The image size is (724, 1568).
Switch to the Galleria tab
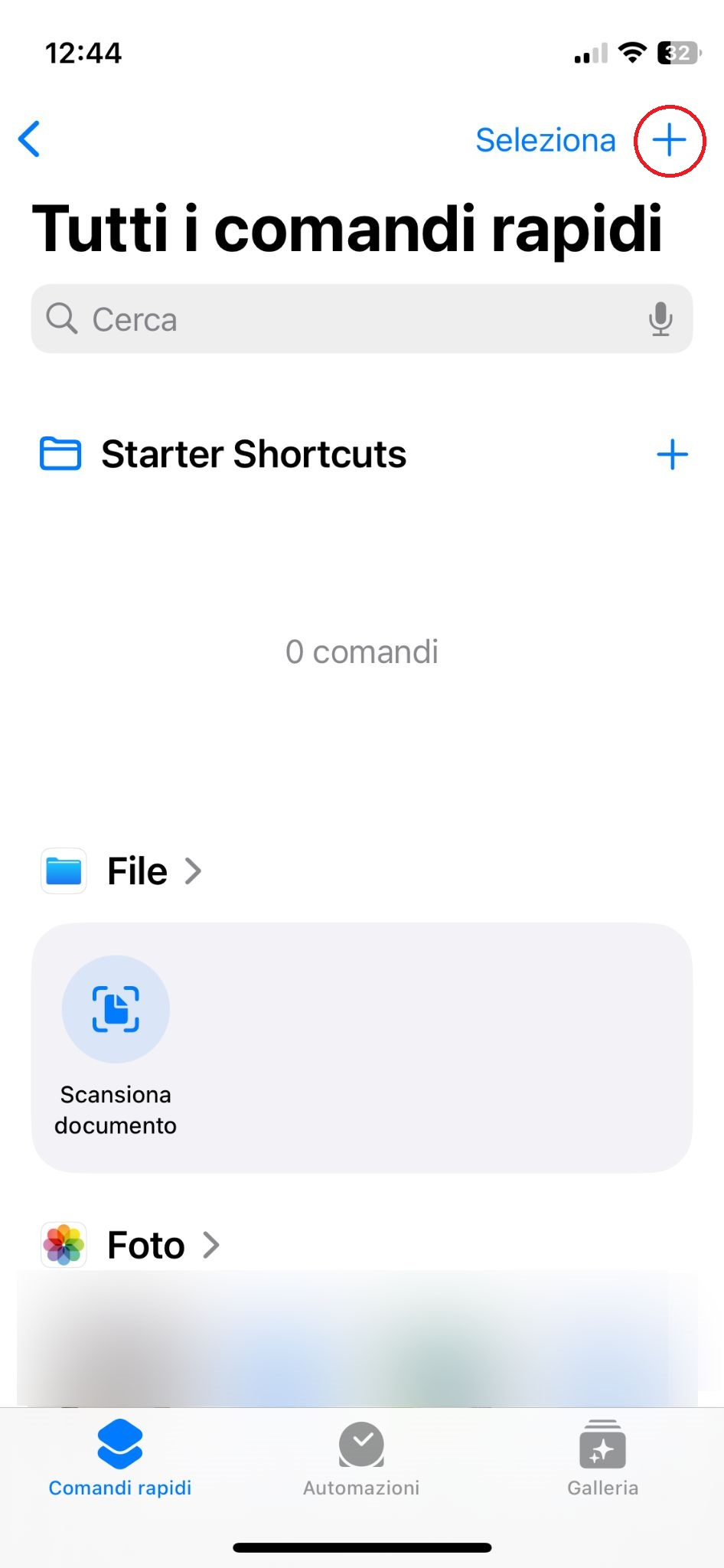(602, 1459)
